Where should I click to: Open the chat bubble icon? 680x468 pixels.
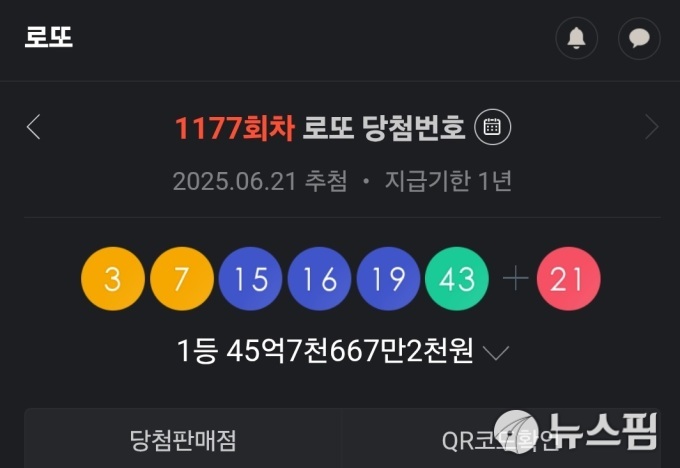pyautogui.click(x=639, y=38)
